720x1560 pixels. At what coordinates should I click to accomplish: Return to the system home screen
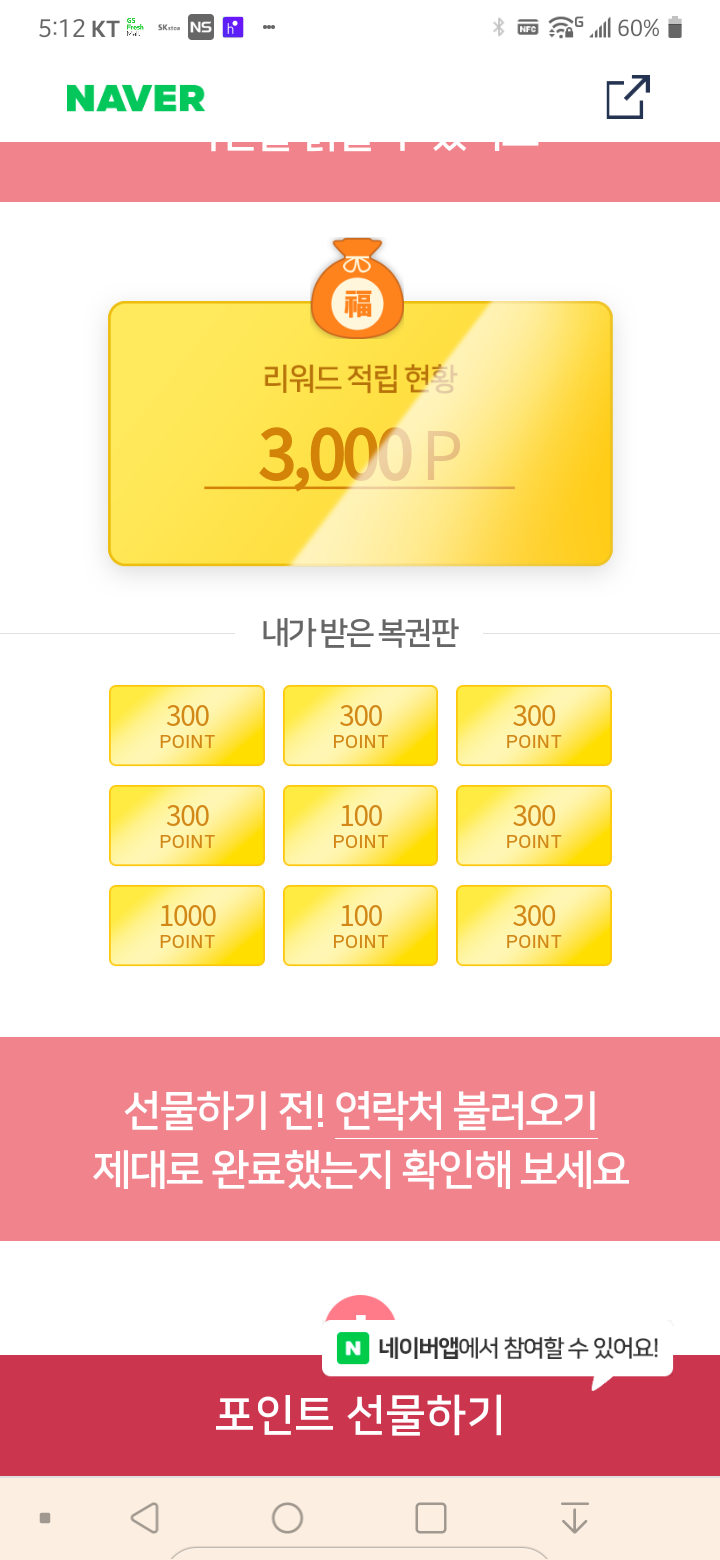pos(287,1518)
